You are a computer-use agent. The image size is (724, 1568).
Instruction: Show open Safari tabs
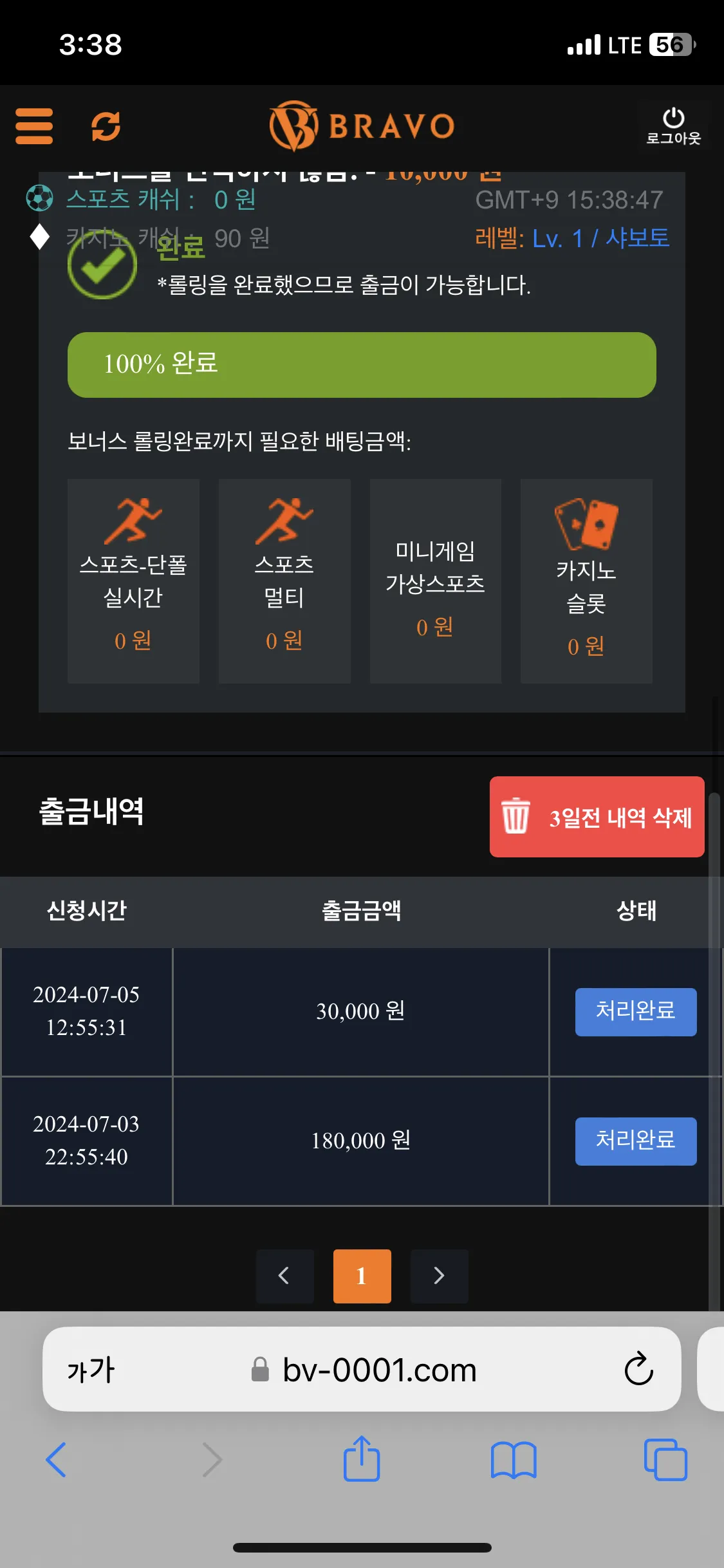coord(665,1460)
